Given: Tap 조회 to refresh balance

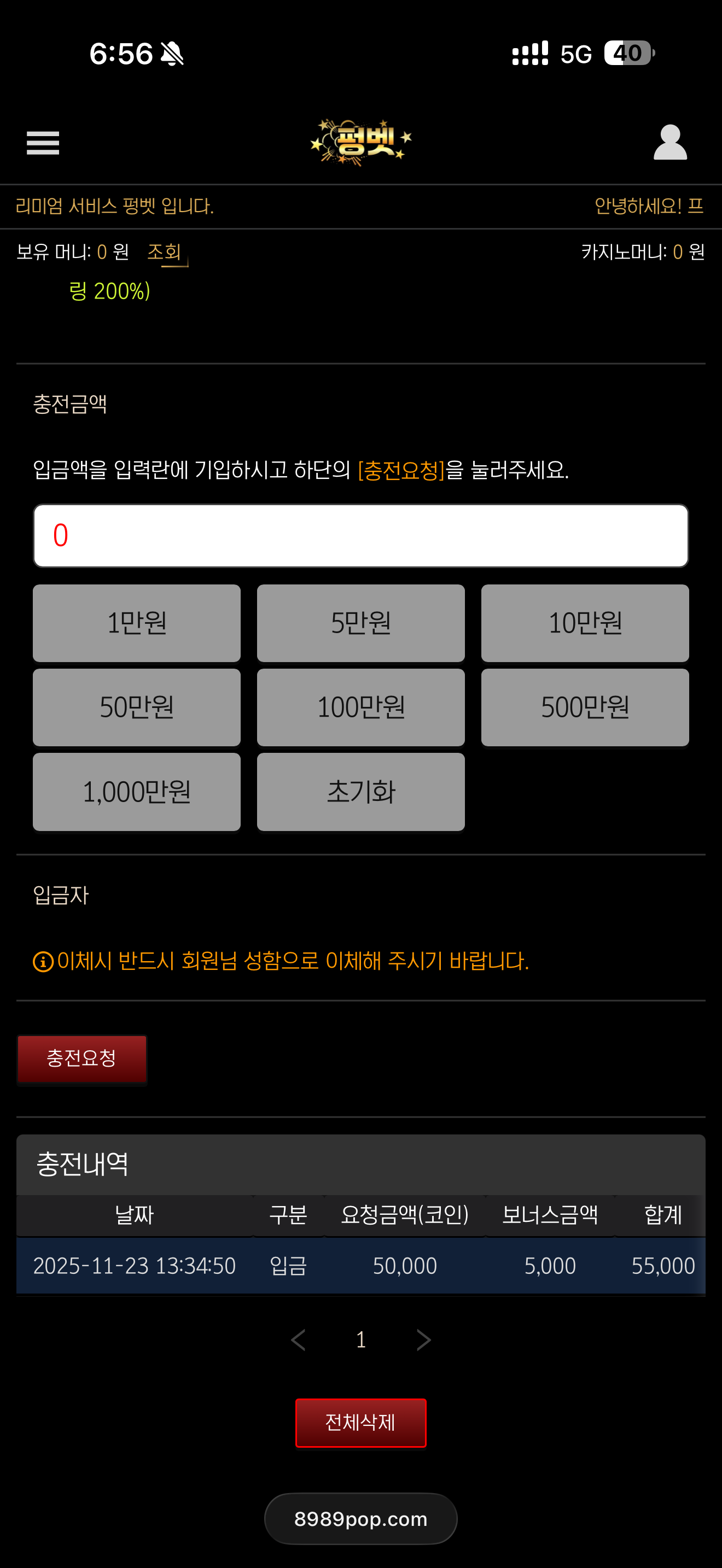Looking at the screenshot, I should [x=165, y=252].
